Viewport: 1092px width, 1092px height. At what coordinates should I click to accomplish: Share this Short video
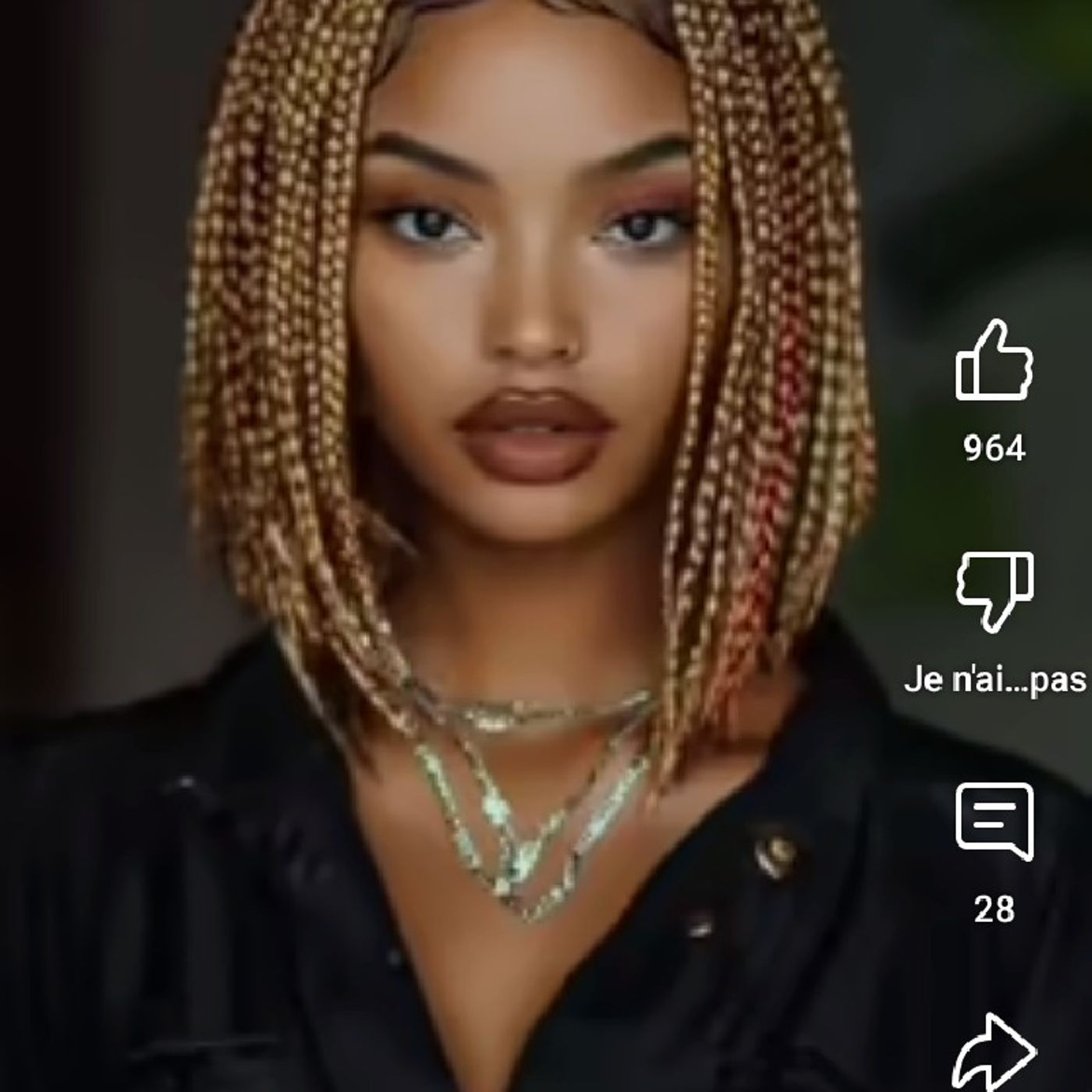click(x=994, y=1051)
